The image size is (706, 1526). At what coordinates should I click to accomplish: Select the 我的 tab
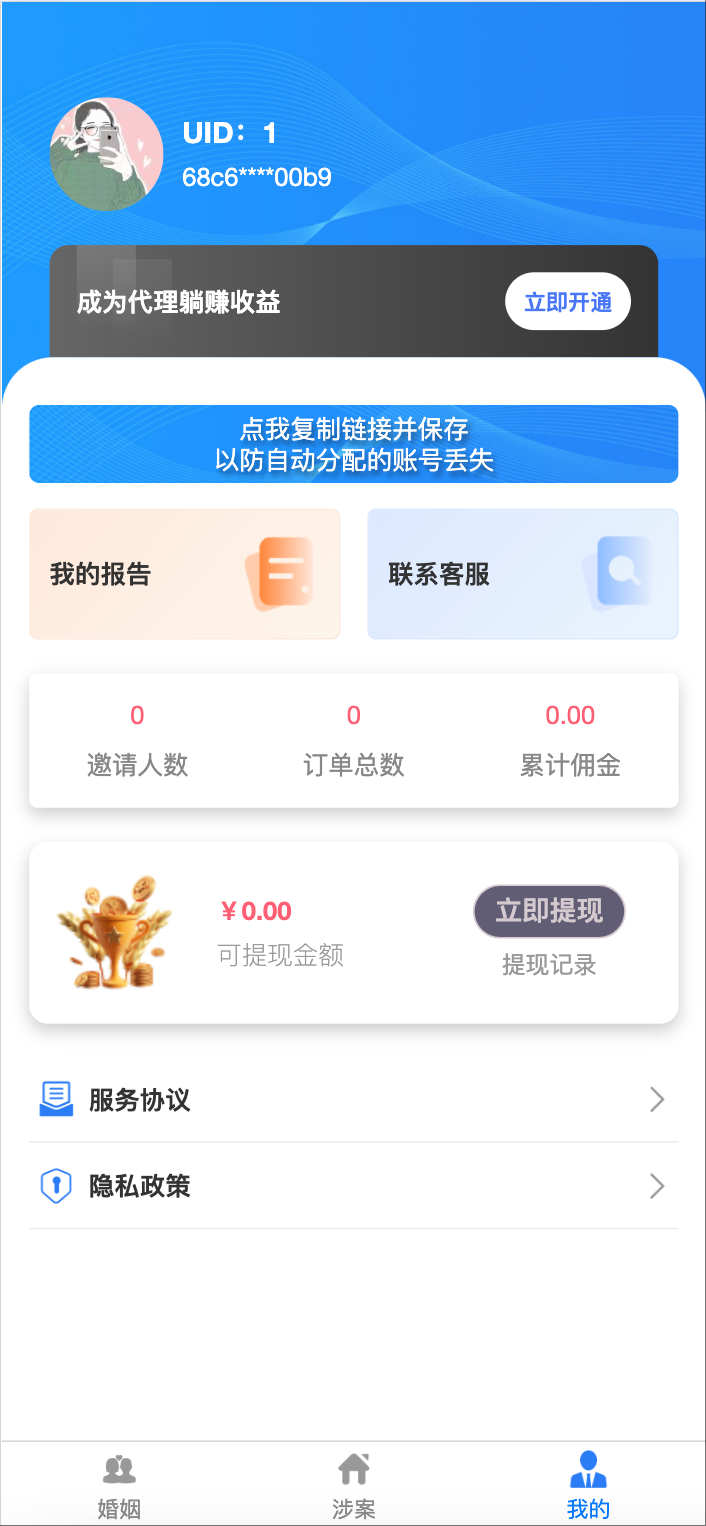pos(588,1484)
